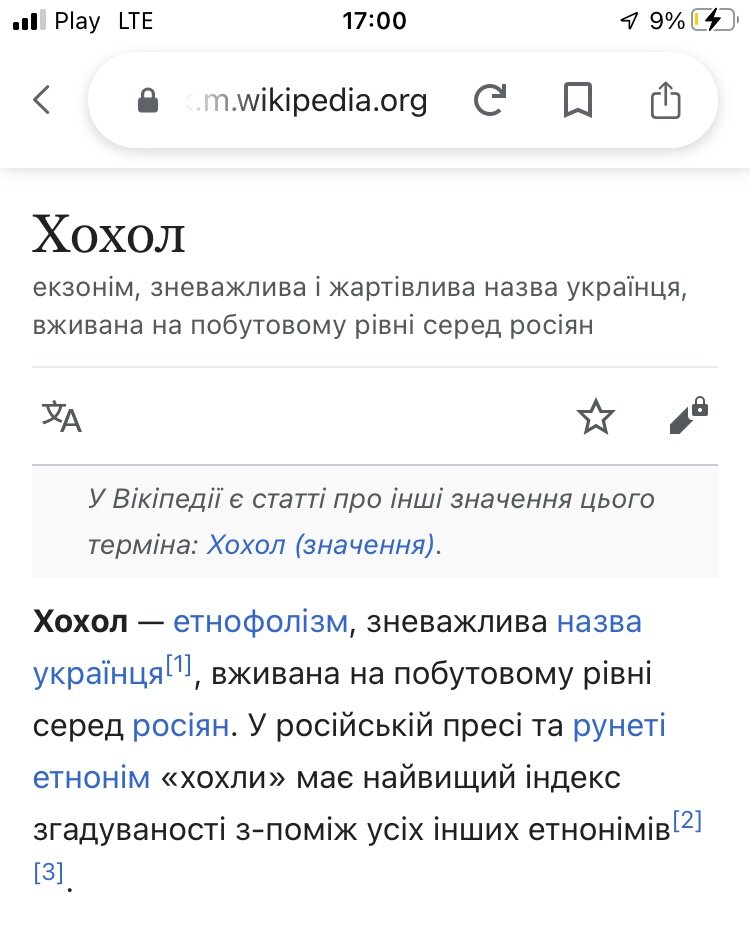Image resolution: width=750 pixels, height=948 pixels.
Task: Jump to footnote reference [2]
Action: tap(687, 821)
